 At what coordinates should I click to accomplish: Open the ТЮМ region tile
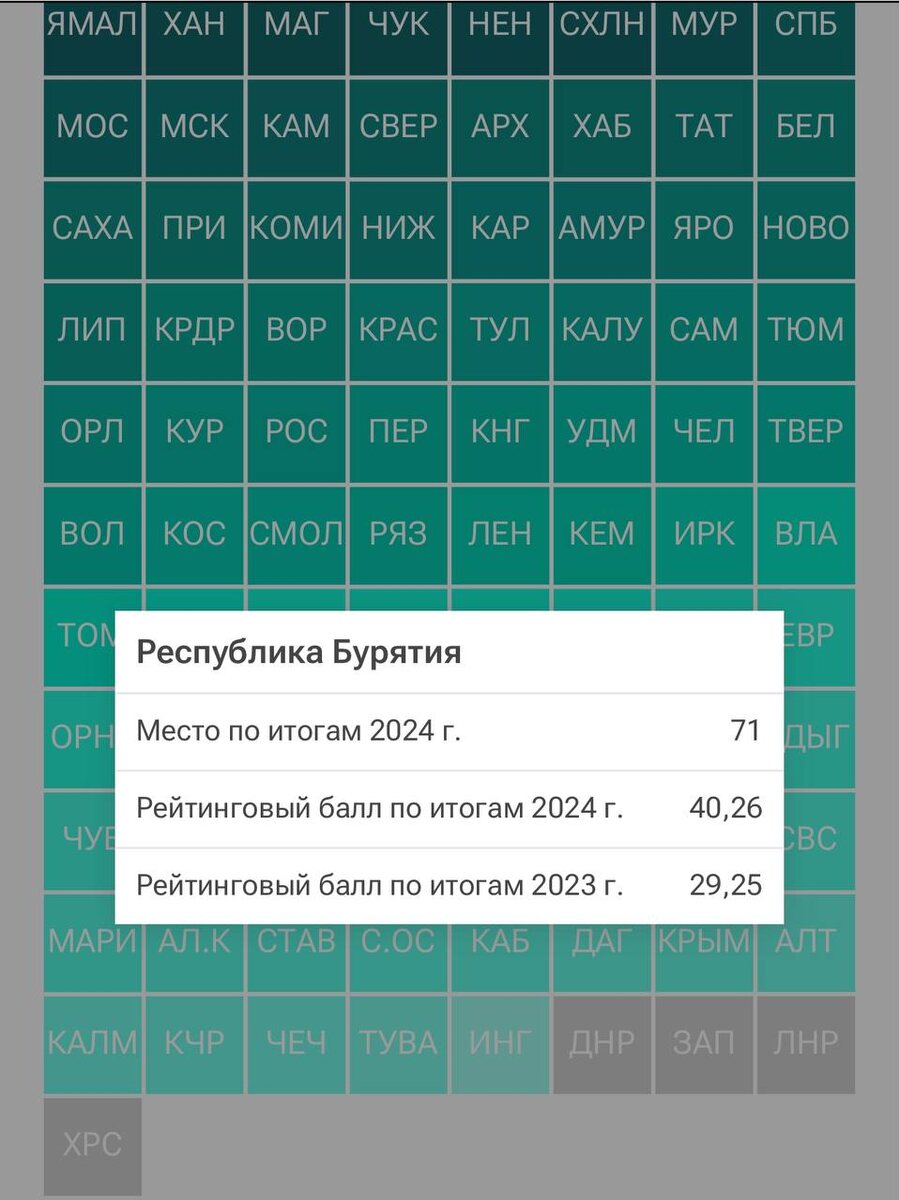[x=806, y=330]
